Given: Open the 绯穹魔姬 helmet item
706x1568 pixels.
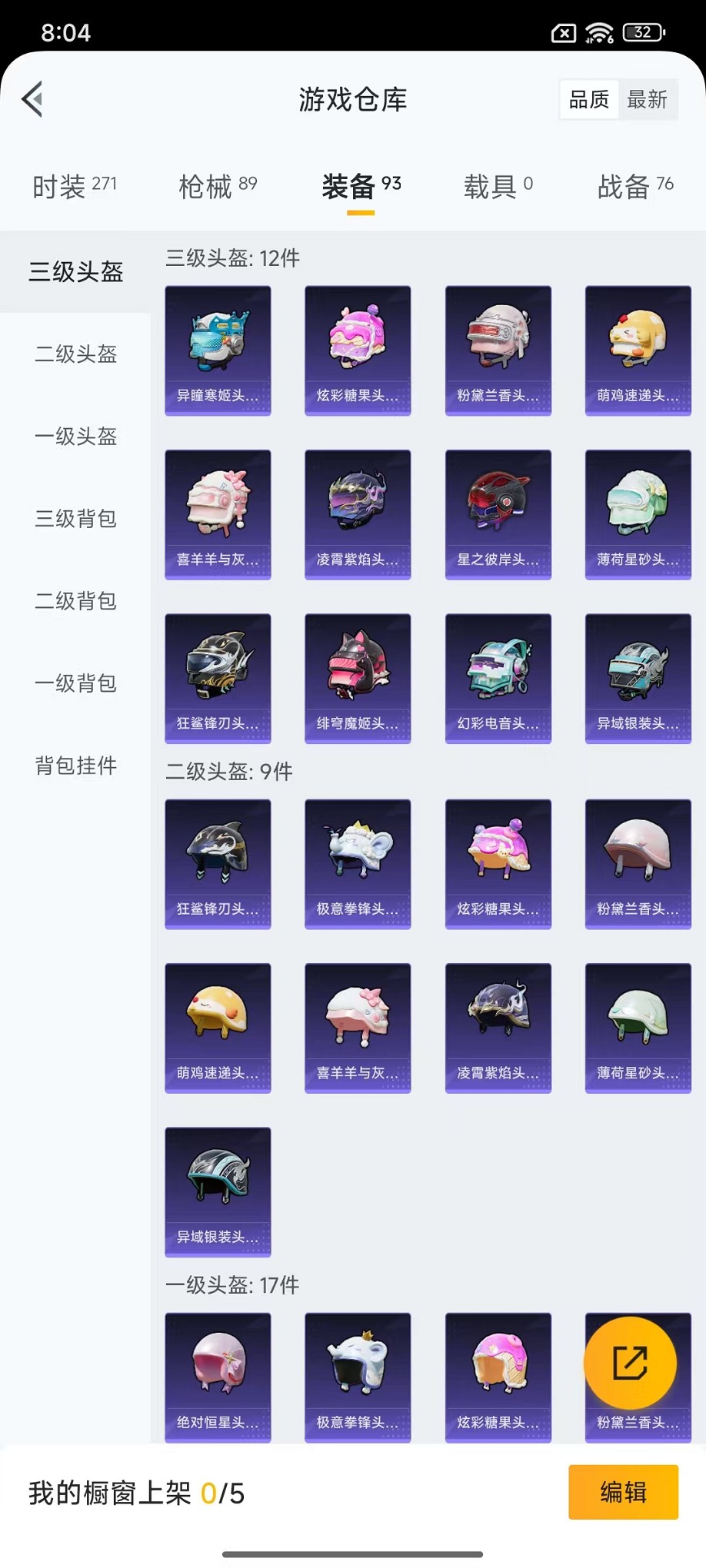Looking at the screenshot, I should [358, 678].
